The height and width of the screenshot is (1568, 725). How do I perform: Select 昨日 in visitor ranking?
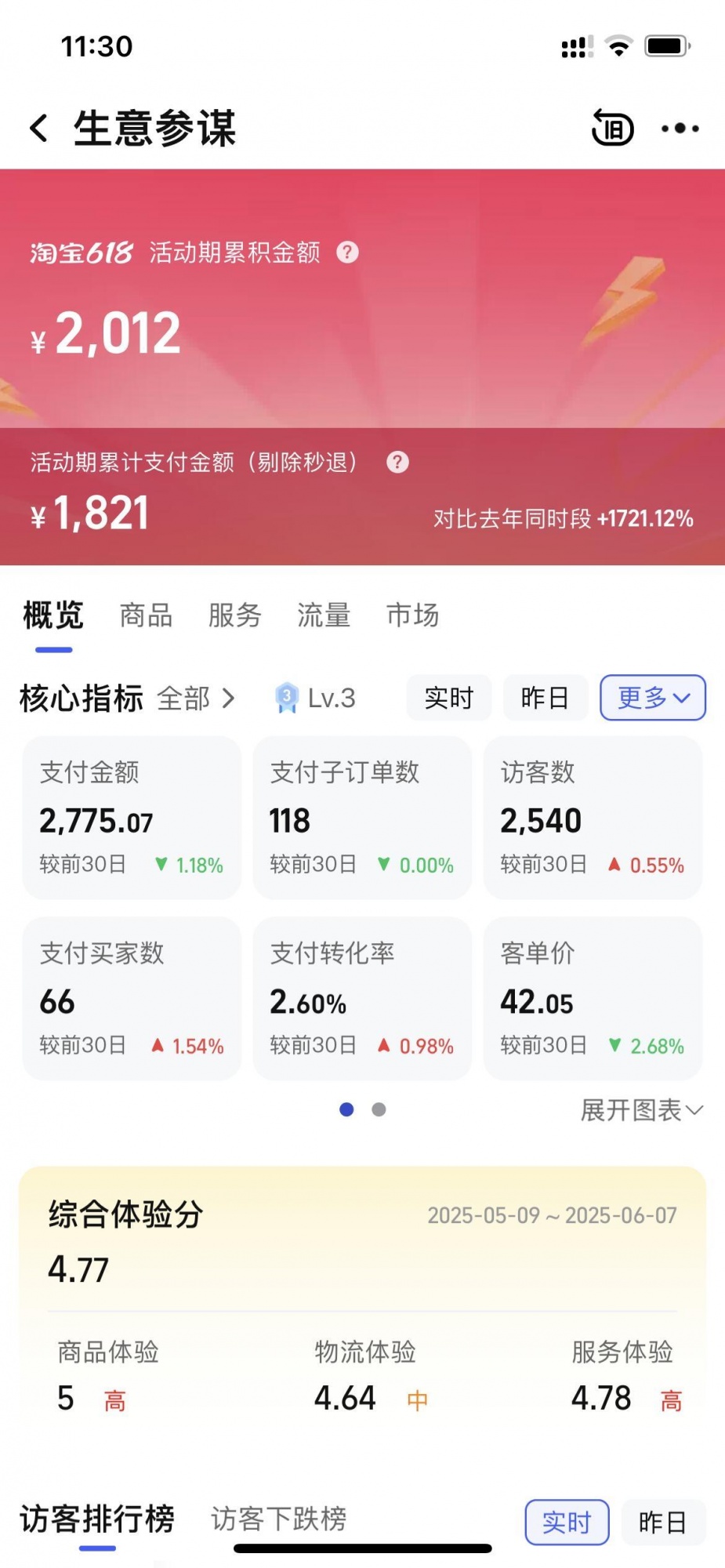pyautogui.click(x=663, y=1523)
